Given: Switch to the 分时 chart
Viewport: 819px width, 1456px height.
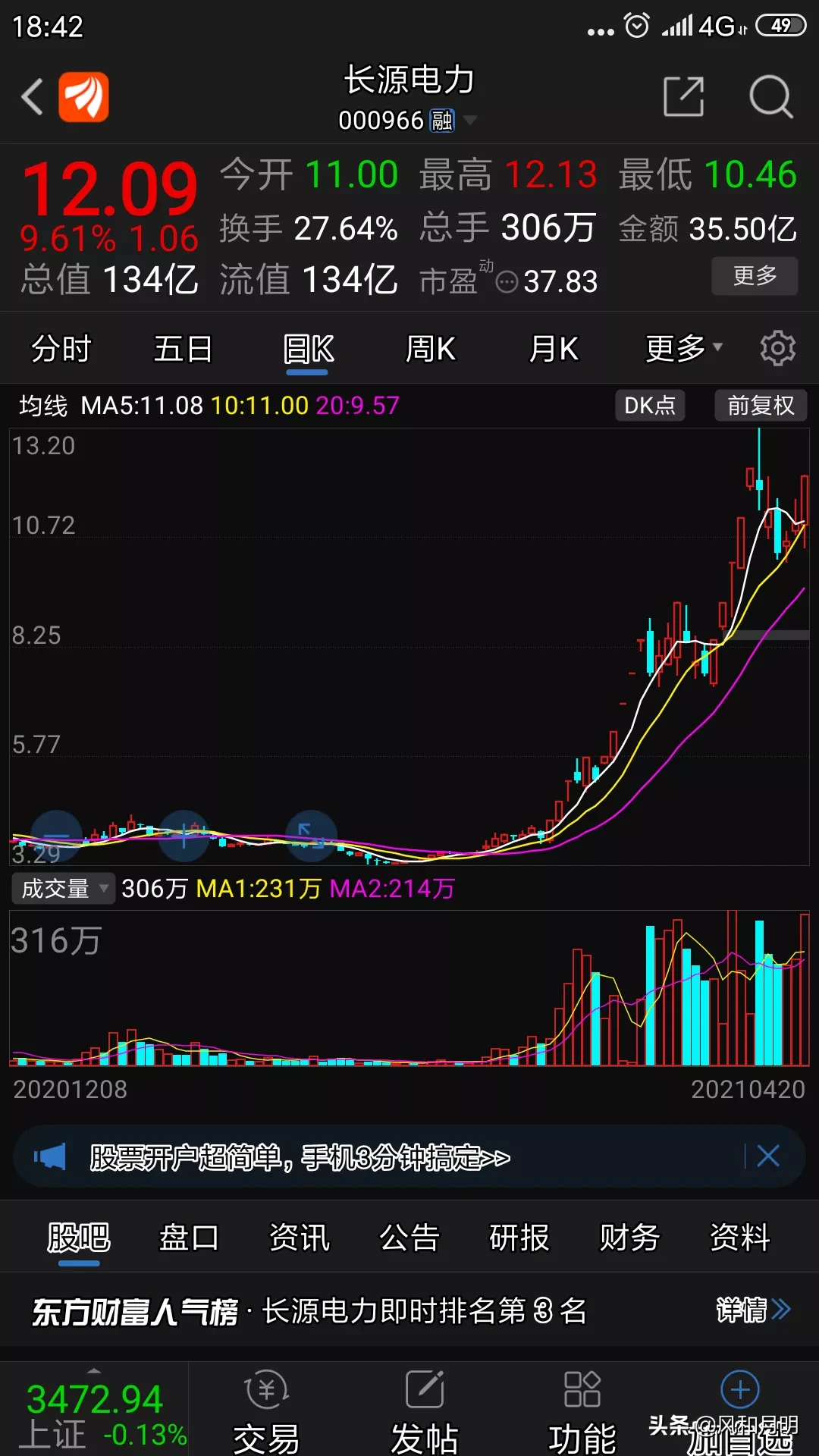Looking at the screenshot, I should point(61,350).
